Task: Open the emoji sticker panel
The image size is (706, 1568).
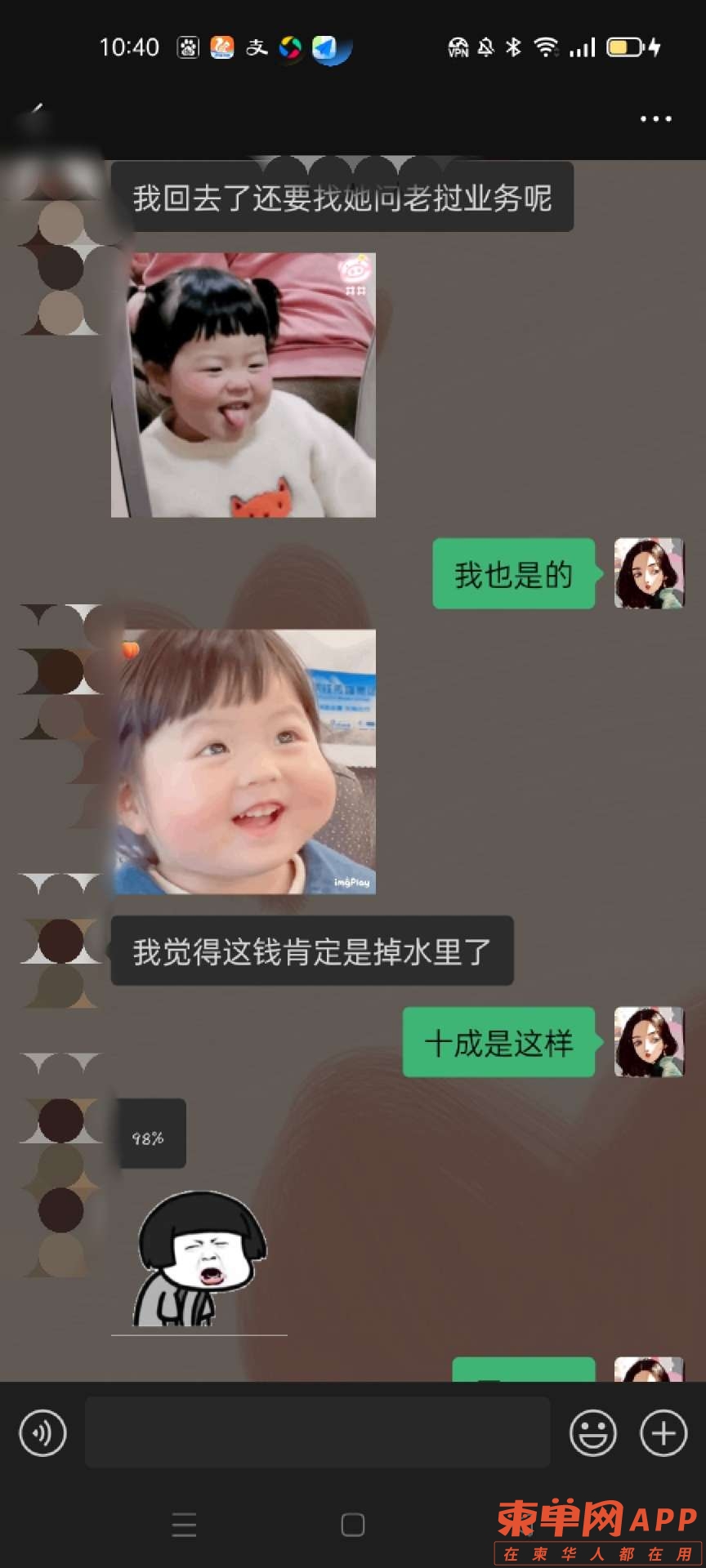Action: pyautogui.click(x=592, y=1432)
